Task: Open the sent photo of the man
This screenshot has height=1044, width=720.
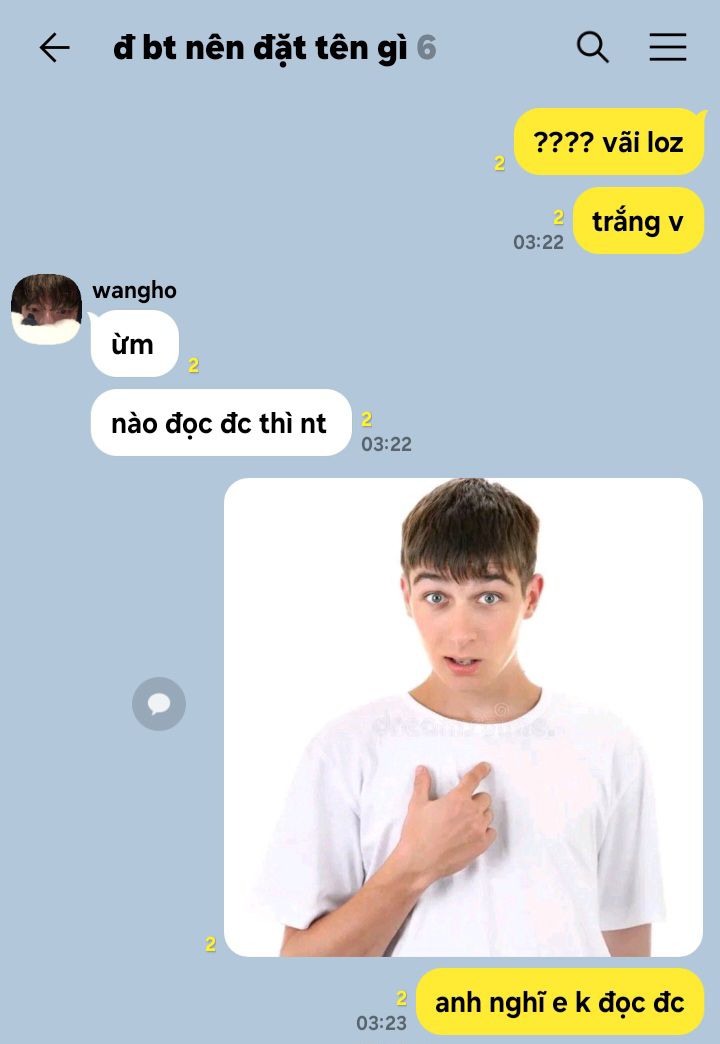Action: pyautogui.click(x=464, y=717)
